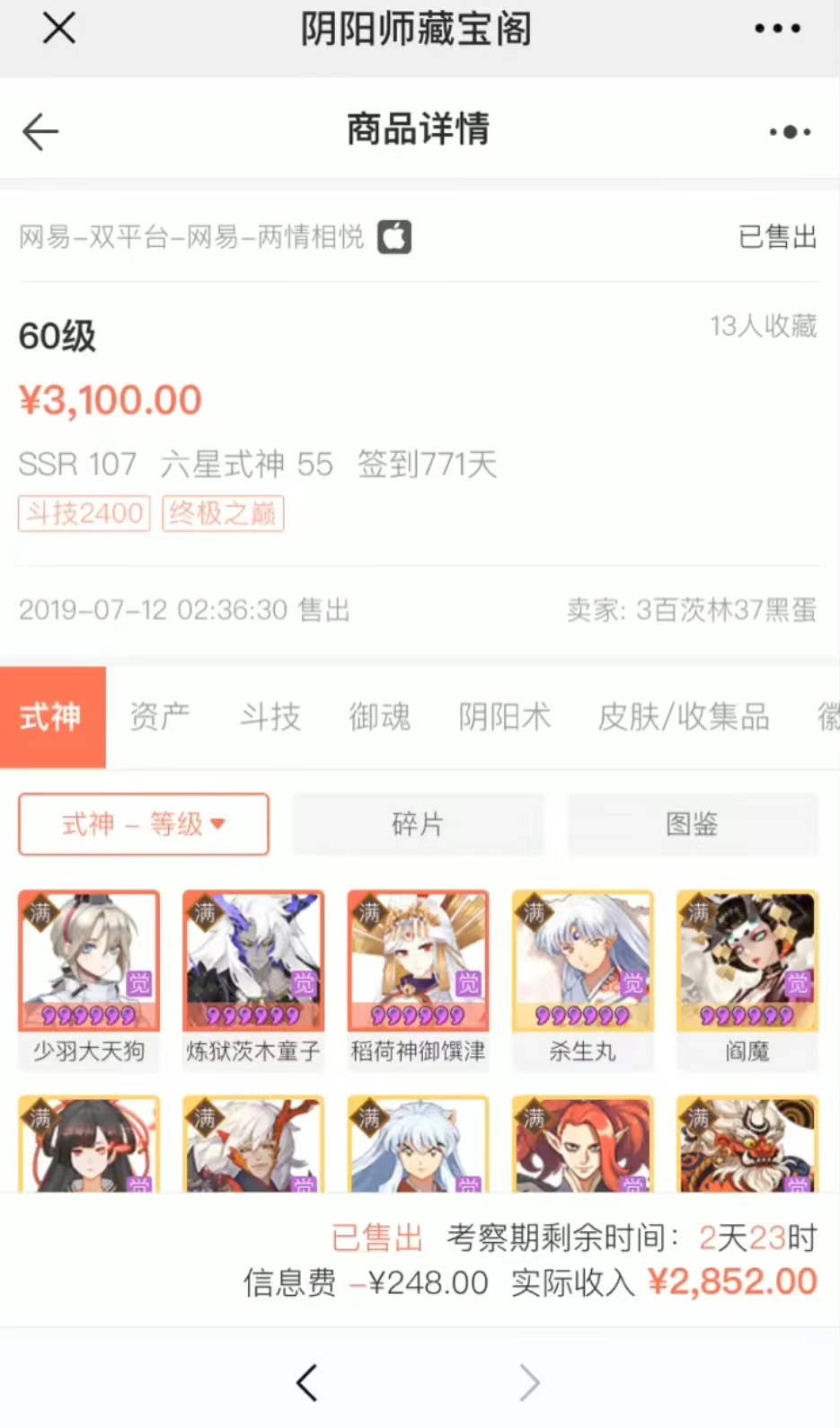
Task: Expand the 式神-等级 sort dropdown
Action: pos(144,823)
